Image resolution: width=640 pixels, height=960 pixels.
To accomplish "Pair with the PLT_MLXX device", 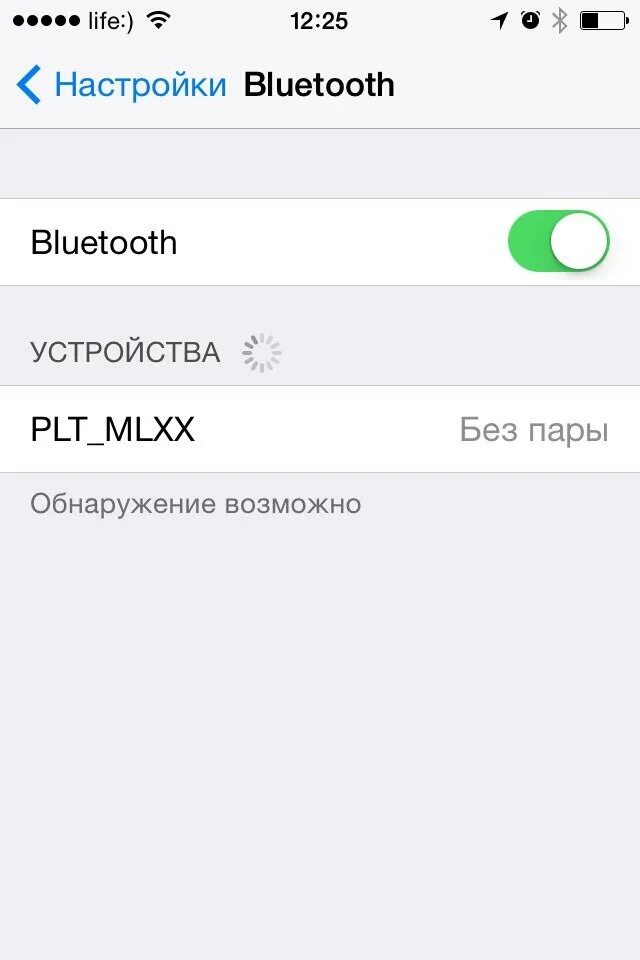I will 320,429.
